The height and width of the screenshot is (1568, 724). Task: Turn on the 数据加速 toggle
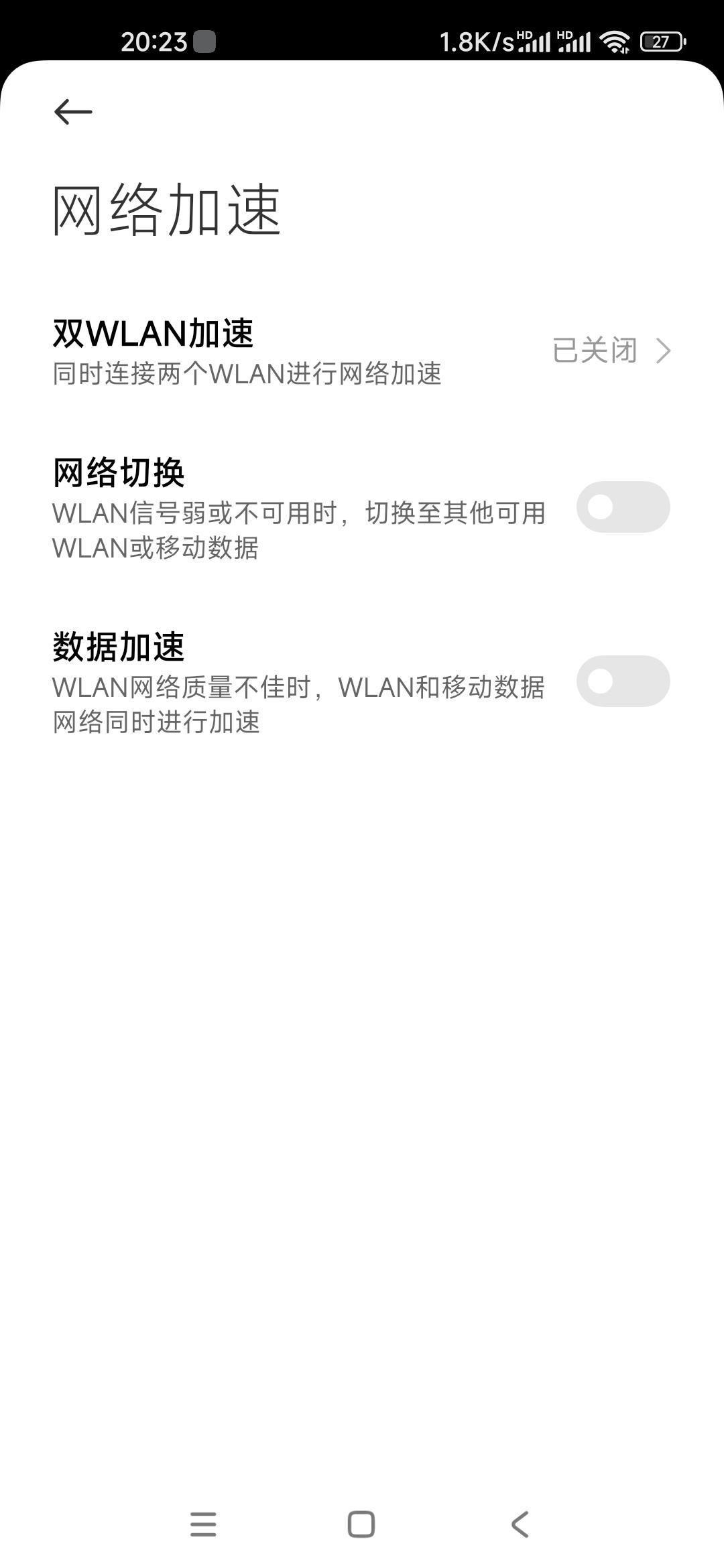623,681
